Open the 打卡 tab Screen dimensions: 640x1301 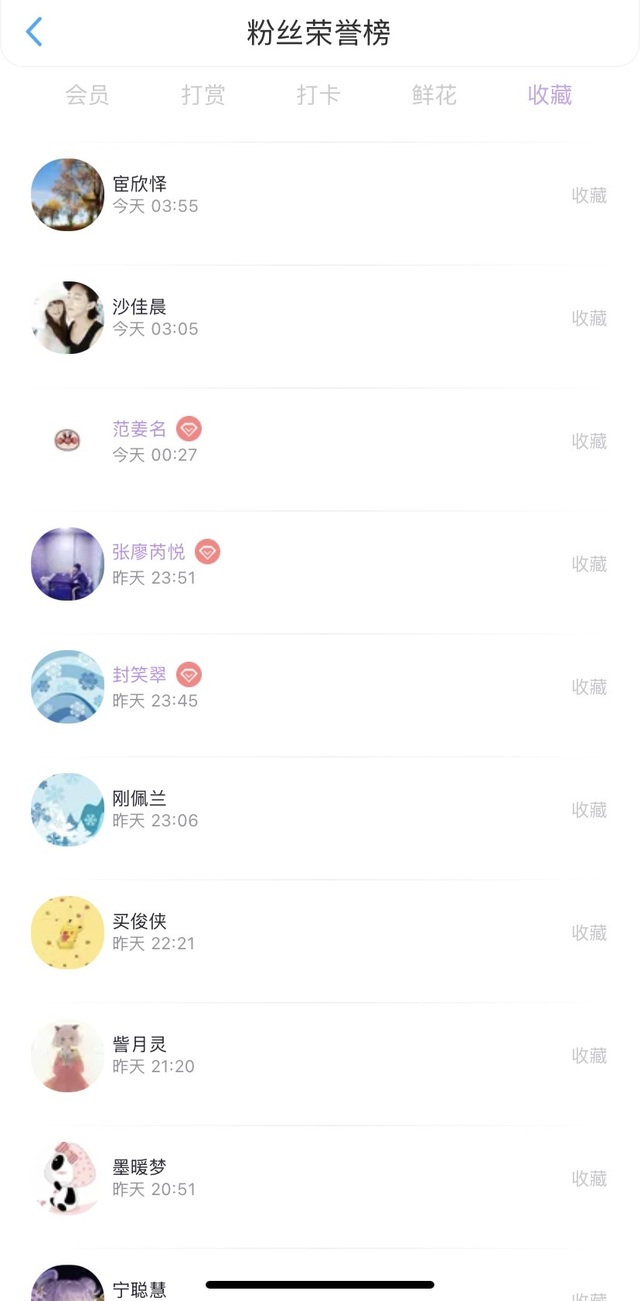(318, 95)
